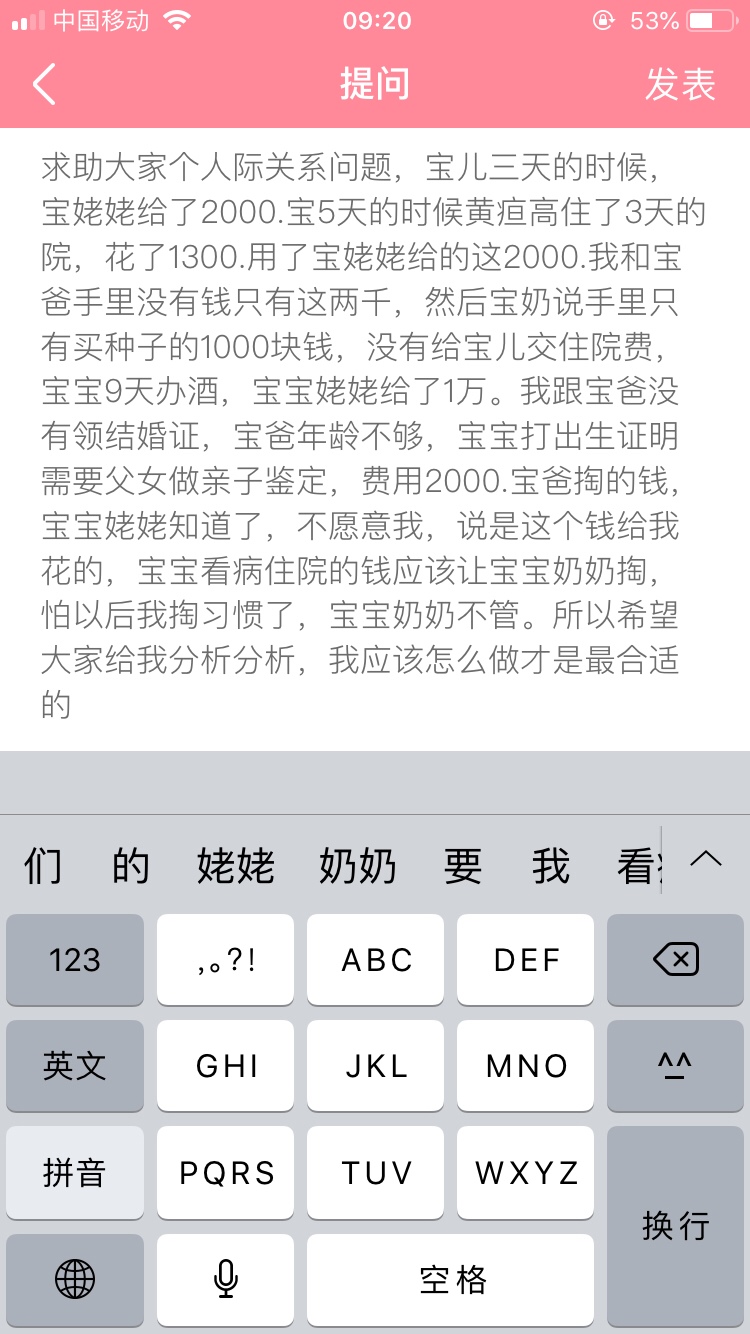Go back from the 提问 screen
The image size is (750, 1334).
[44, 85]
